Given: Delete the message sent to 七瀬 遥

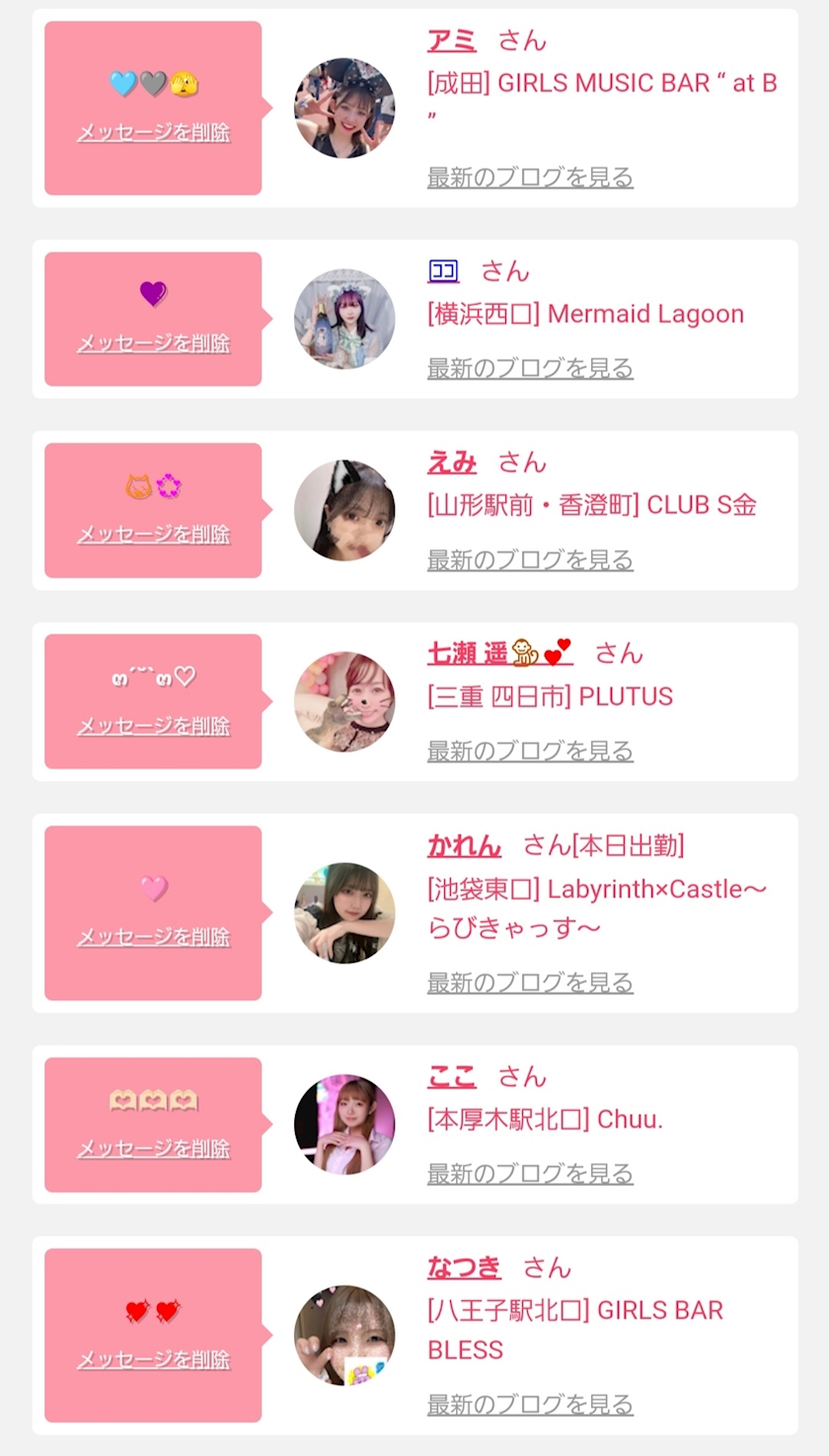Looking at the screenshot, I should (x=153, y=726).
